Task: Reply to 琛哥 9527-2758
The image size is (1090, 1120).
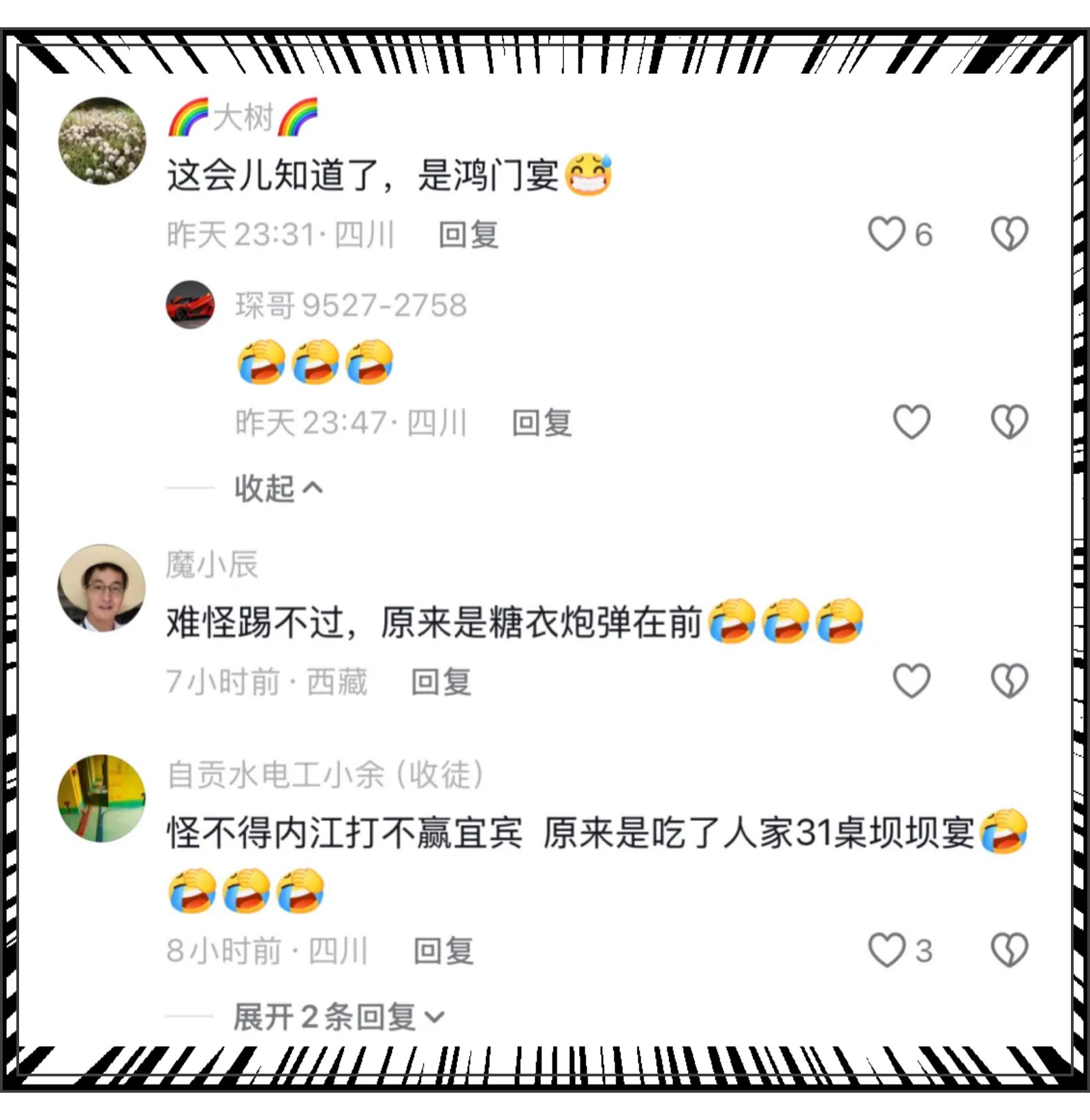Action: coord(542,423)
